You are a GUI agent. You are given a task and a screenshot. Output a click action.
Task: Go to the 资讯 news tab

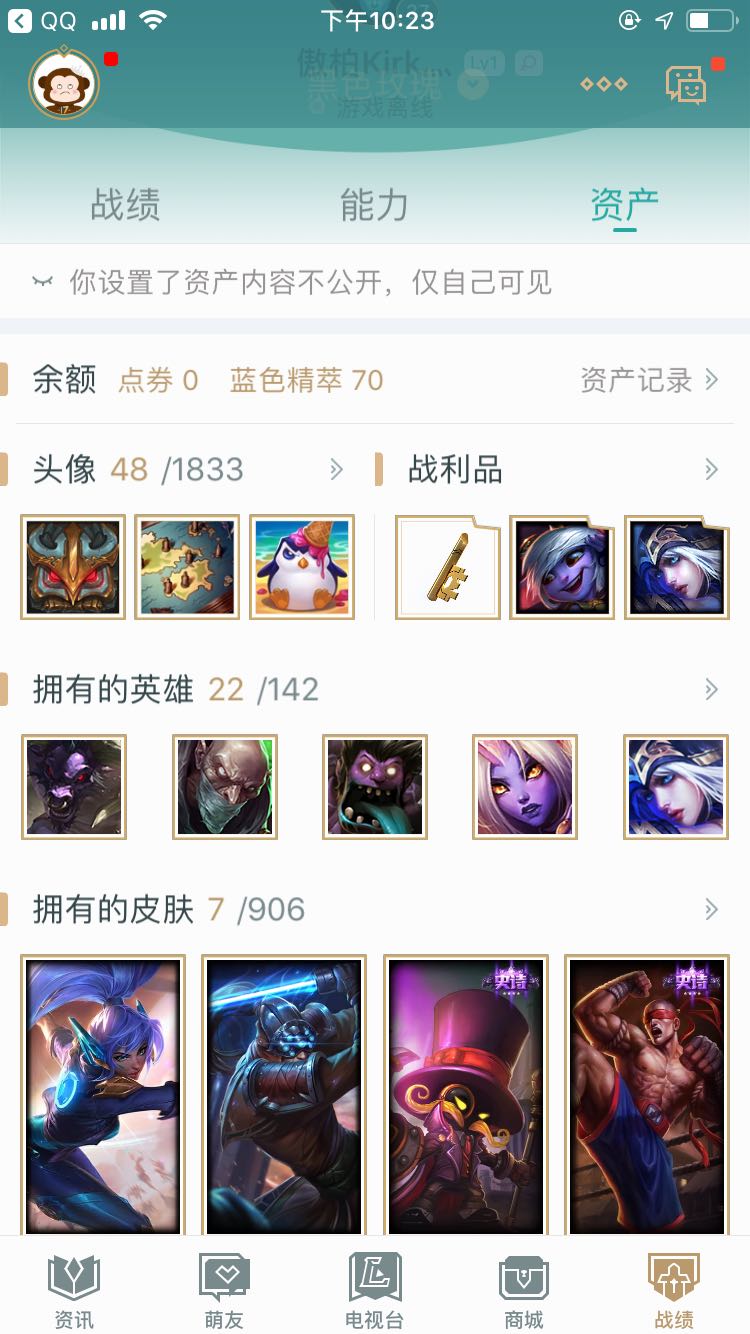(74, 1291)
